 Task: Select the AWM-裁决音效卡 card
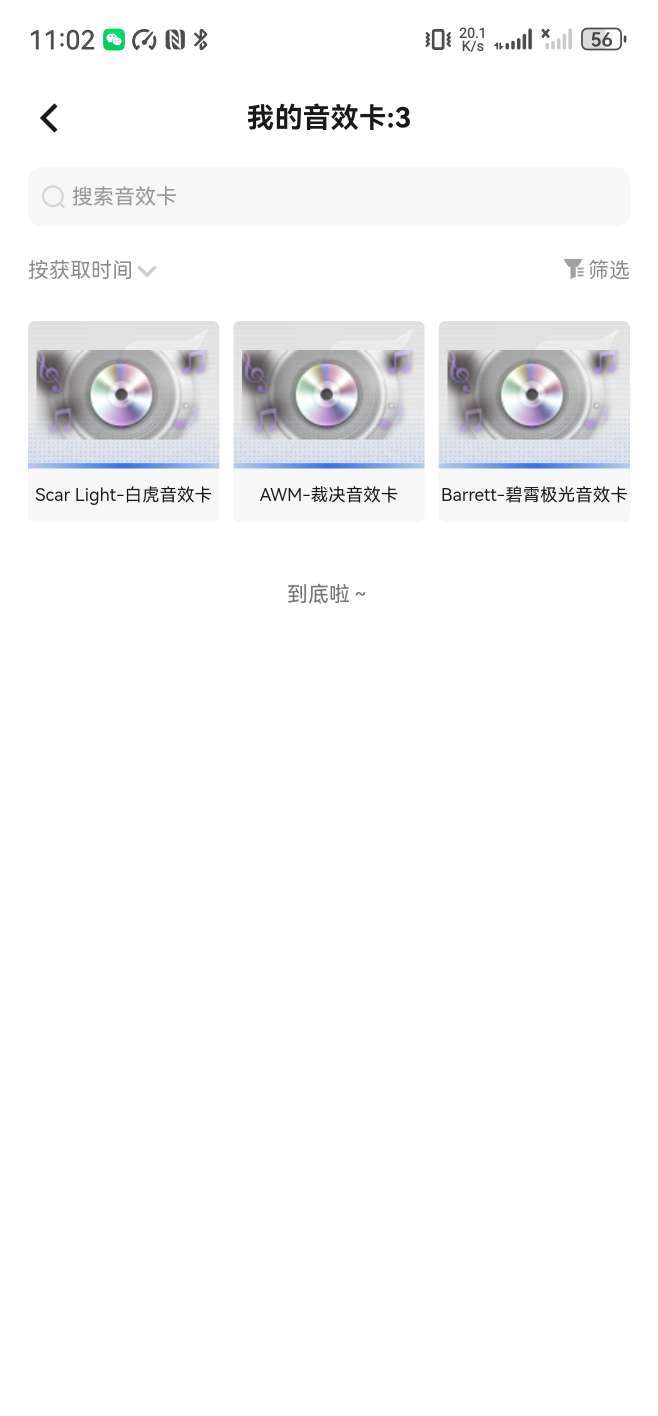pos(329,421)
